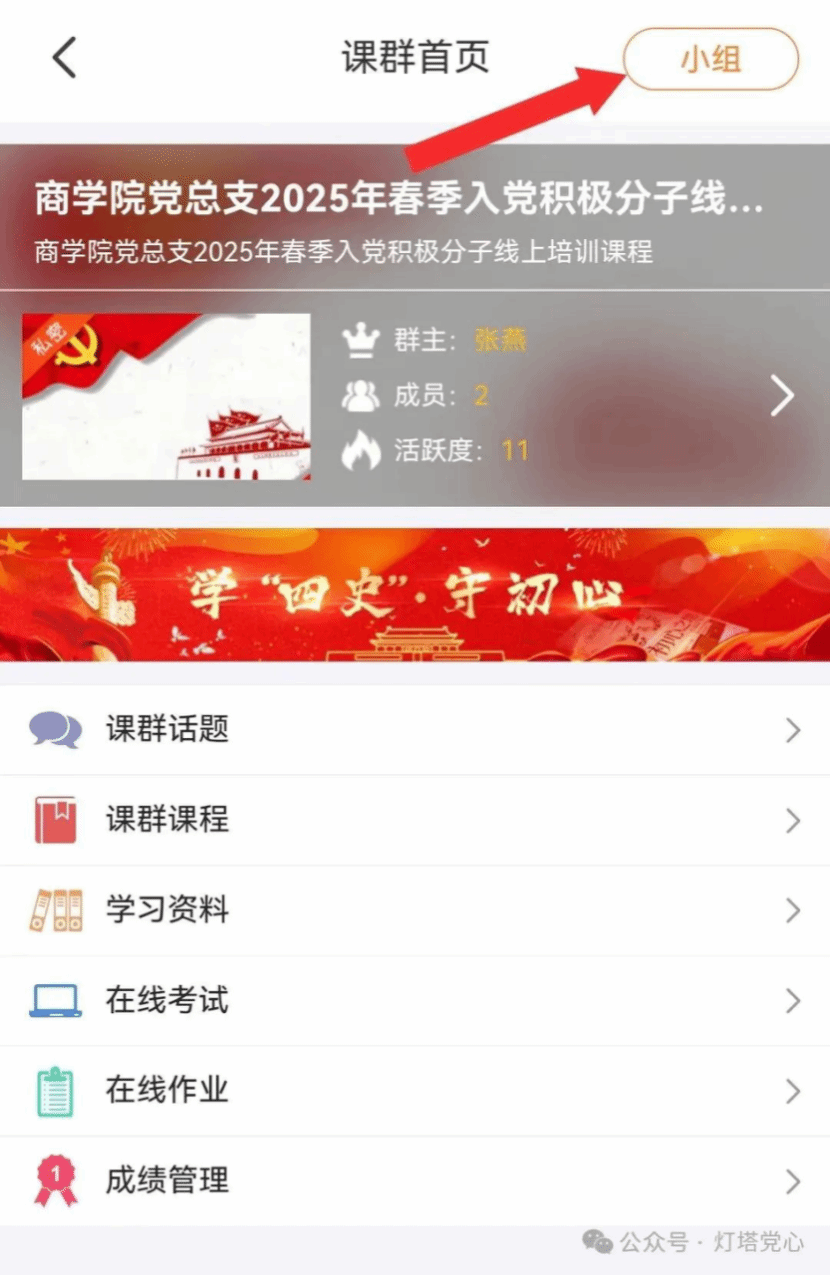Open 在线考试
This screenshot has height=1276, width=830.
415,1001
